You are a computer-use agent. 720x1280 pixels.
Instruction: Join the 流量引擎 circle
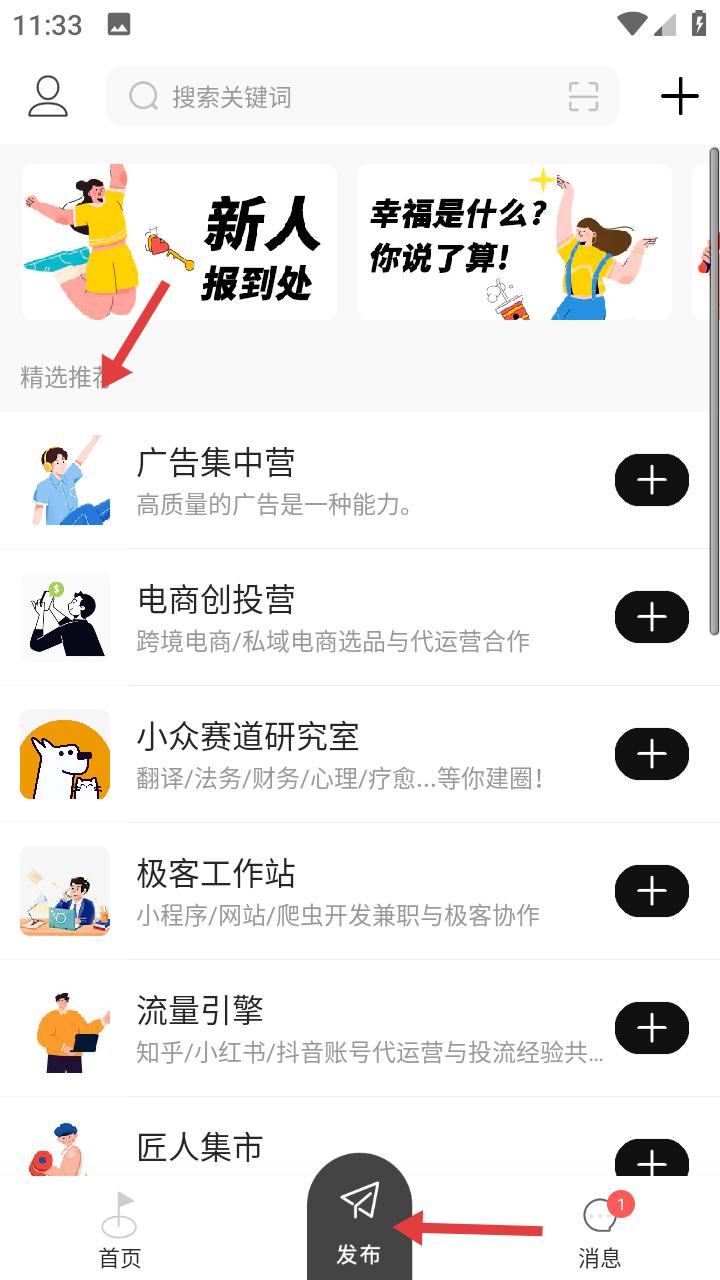click(x=652, y=1028)
